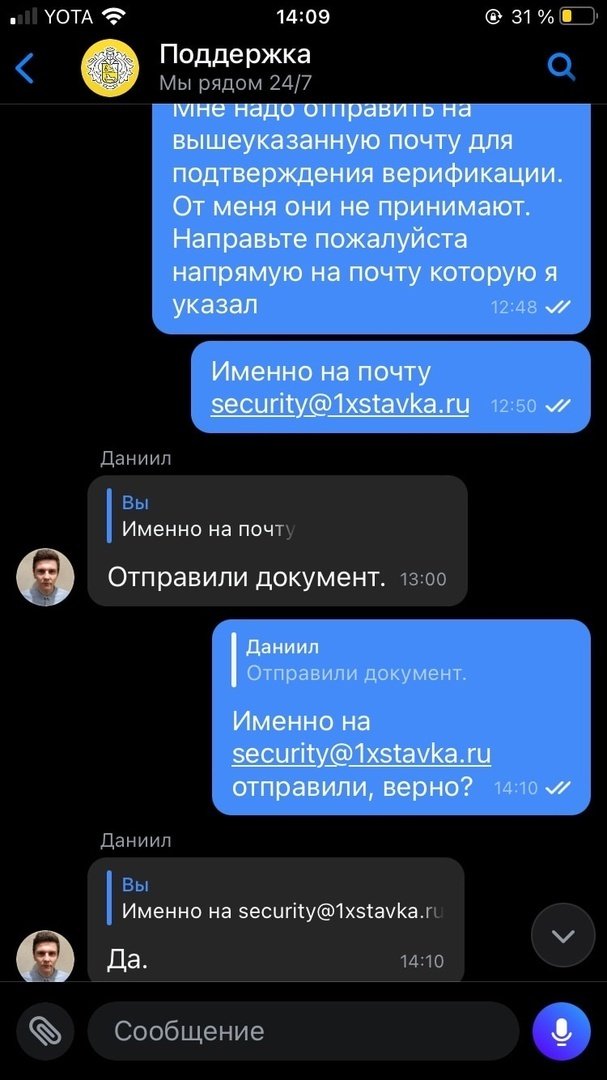Open quoted message above "Отправили документ." reply
Viewport: 607px width, 1080px height.
click(210, 517)
